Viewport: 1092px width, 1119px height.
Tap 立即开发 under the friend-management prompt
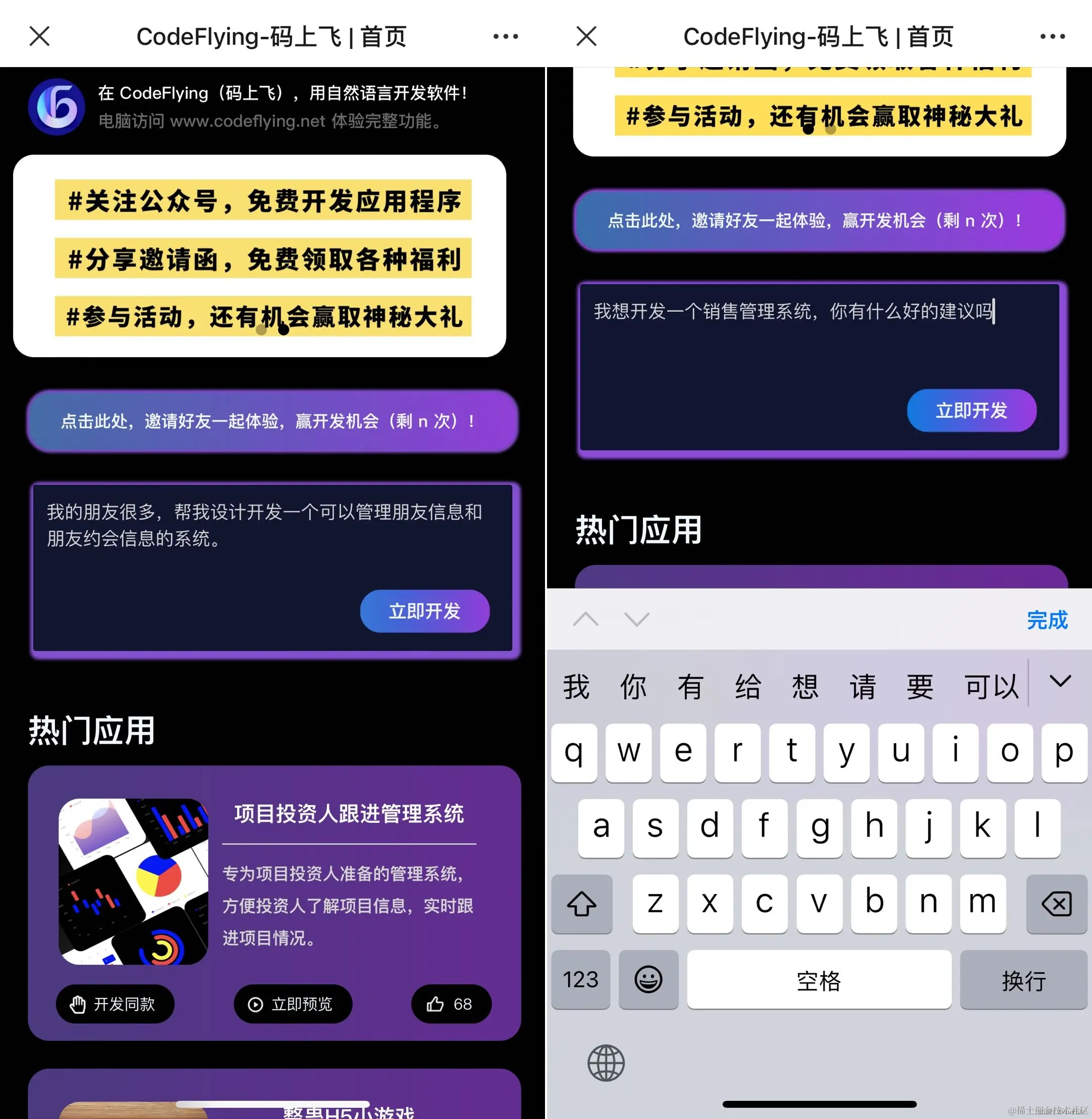424,611
